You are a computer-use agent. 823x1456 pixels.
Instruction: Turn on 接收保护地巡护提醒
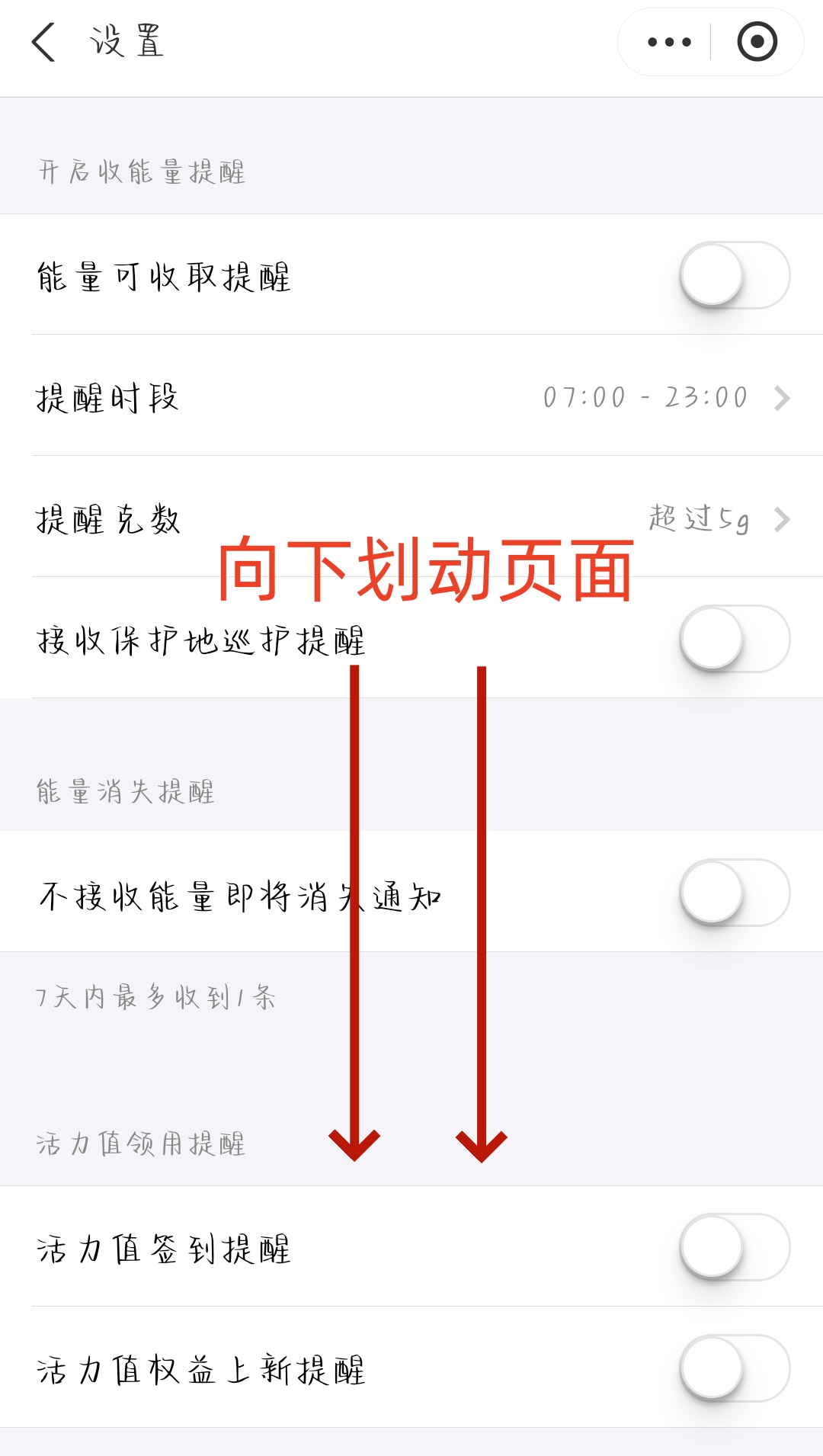735,639
